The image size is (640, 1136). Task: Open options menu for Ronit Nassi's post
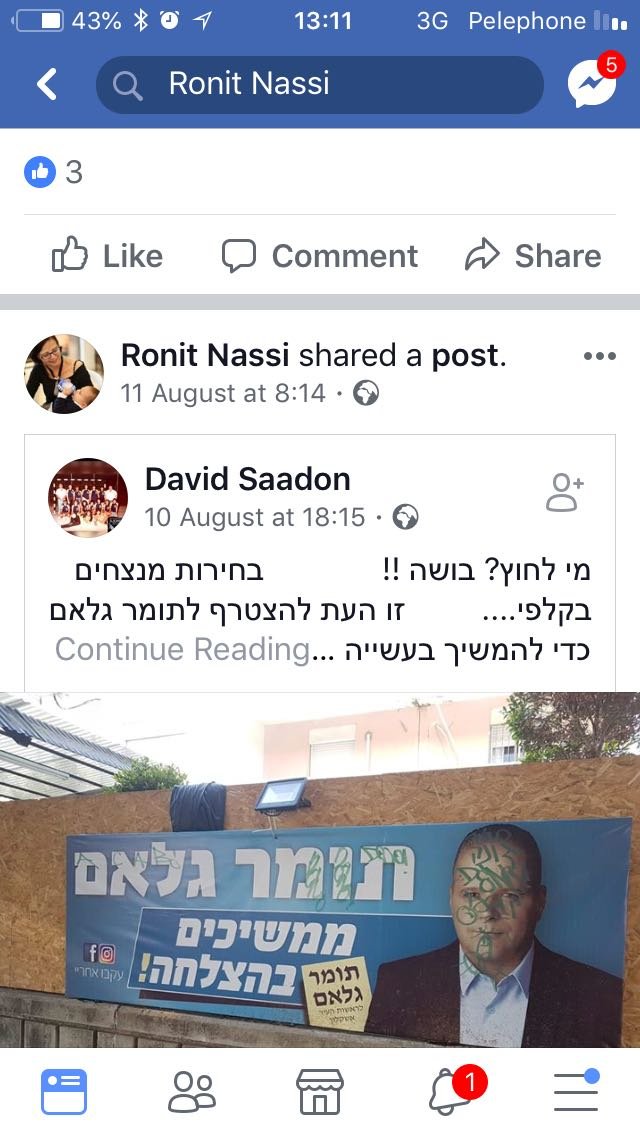click(x=599, y=356)
